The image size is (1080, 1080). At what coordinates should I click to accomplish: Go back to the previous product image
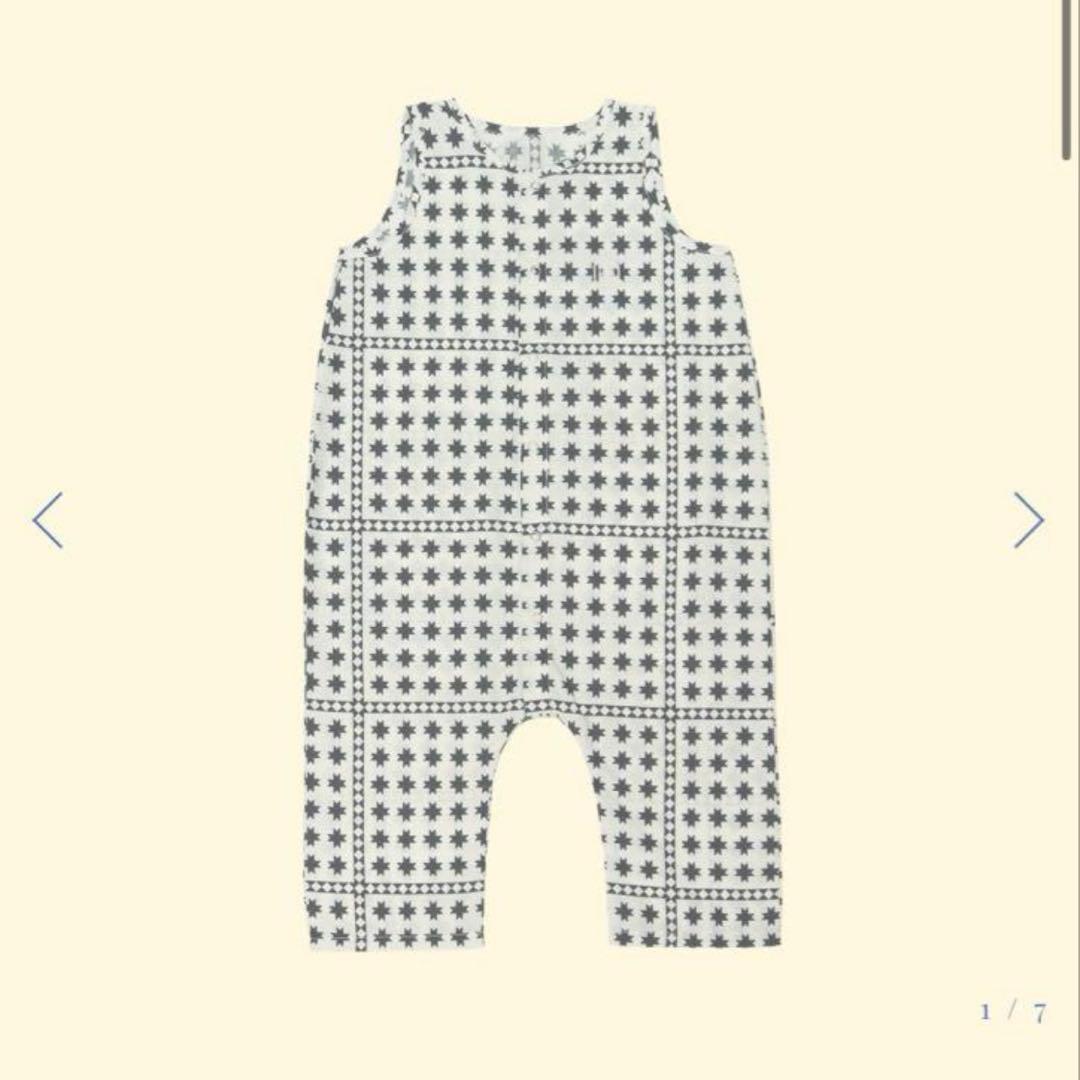(x=48, y=520)
